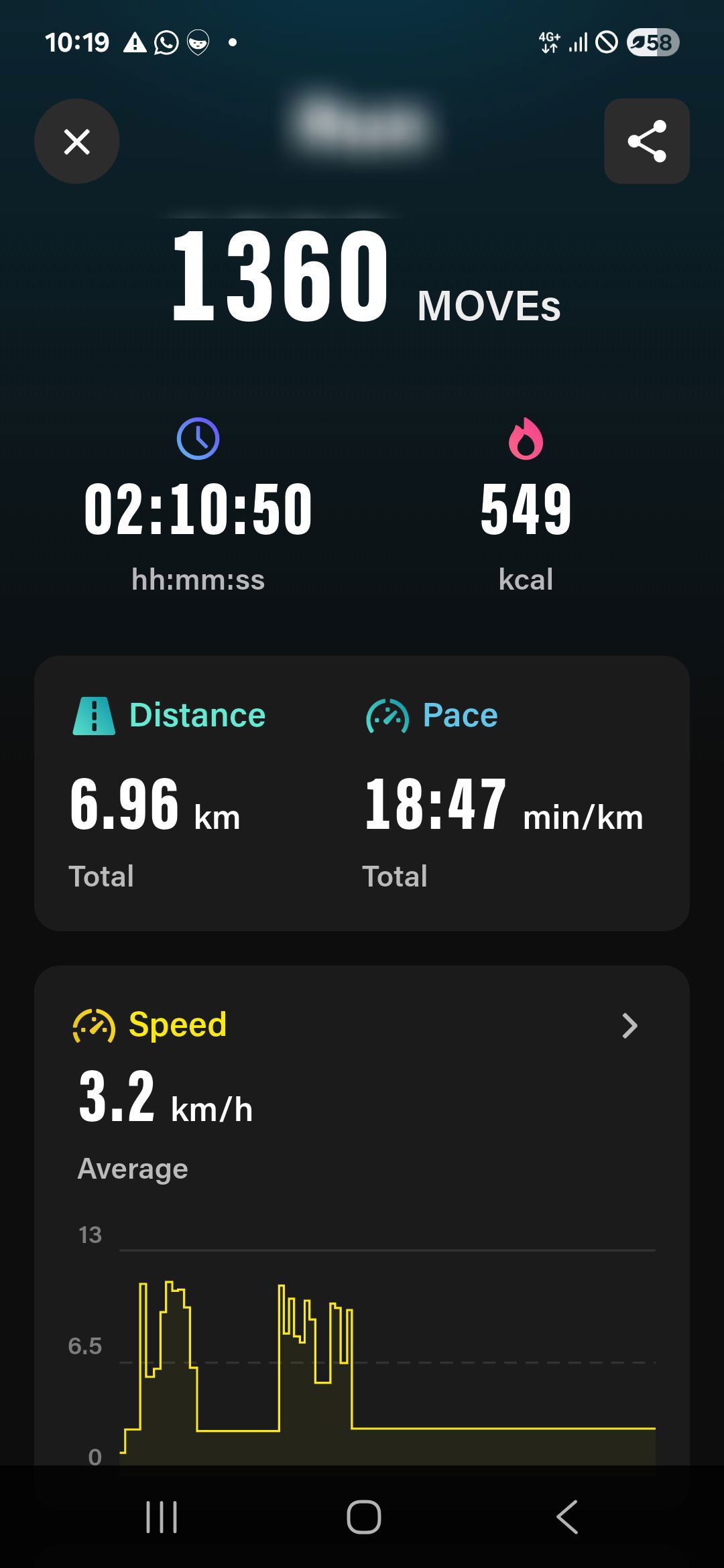Close the workout summary screen
This screenshot has height=1568, width=724.
coord(77,141)
